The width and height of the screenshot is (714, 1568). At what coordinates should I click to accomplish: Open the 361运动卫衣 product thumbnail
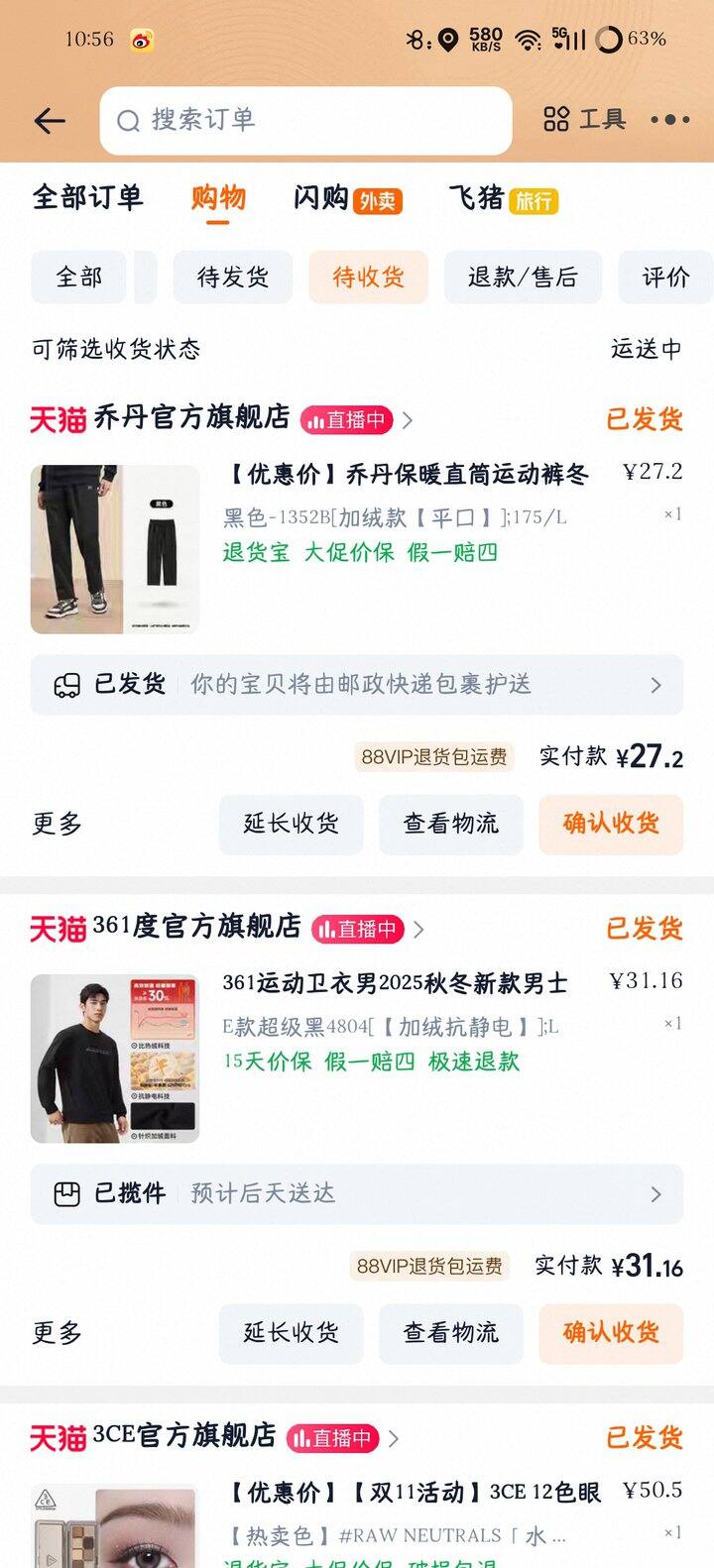(x=115, y=1059)
